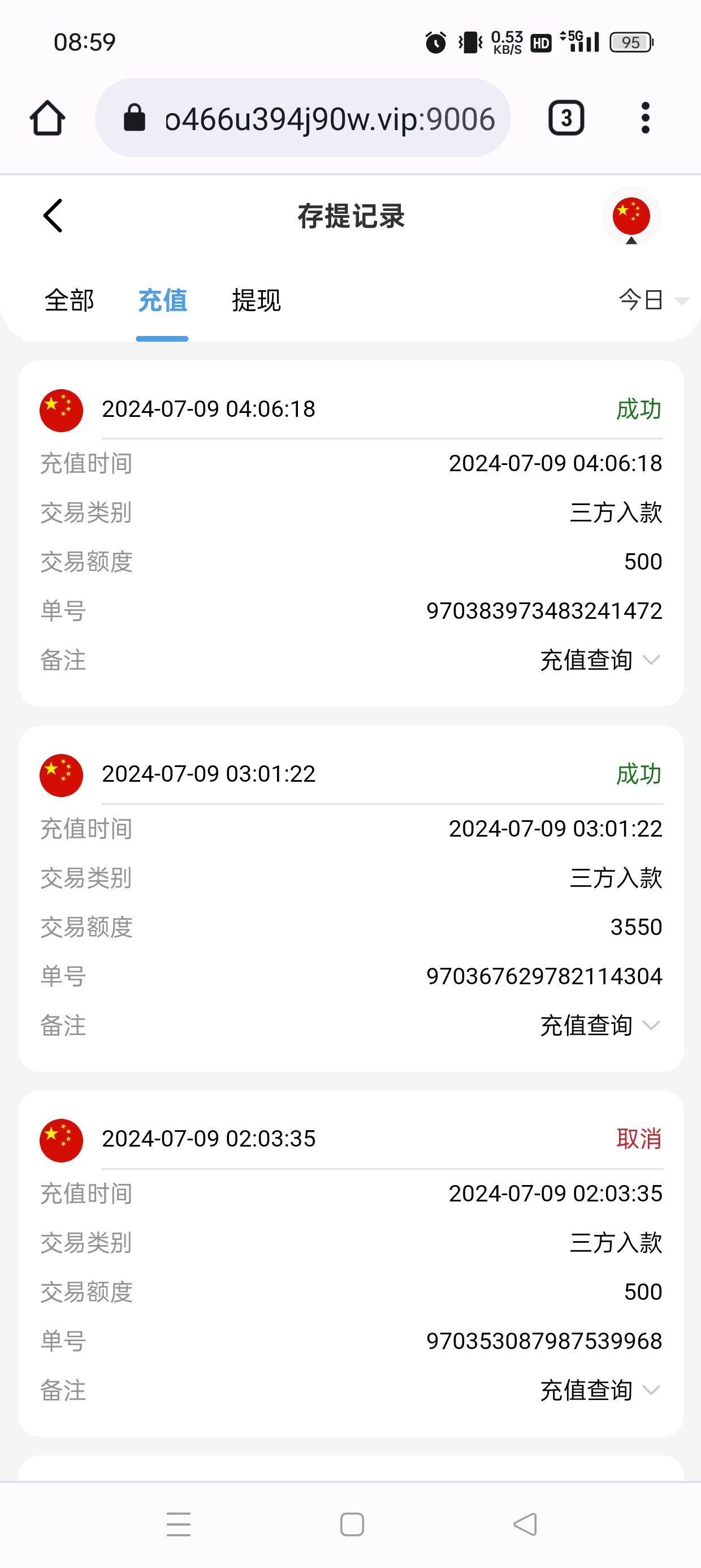Expand 充值查询 for the 02:03:35 record

pos(600,1391)
